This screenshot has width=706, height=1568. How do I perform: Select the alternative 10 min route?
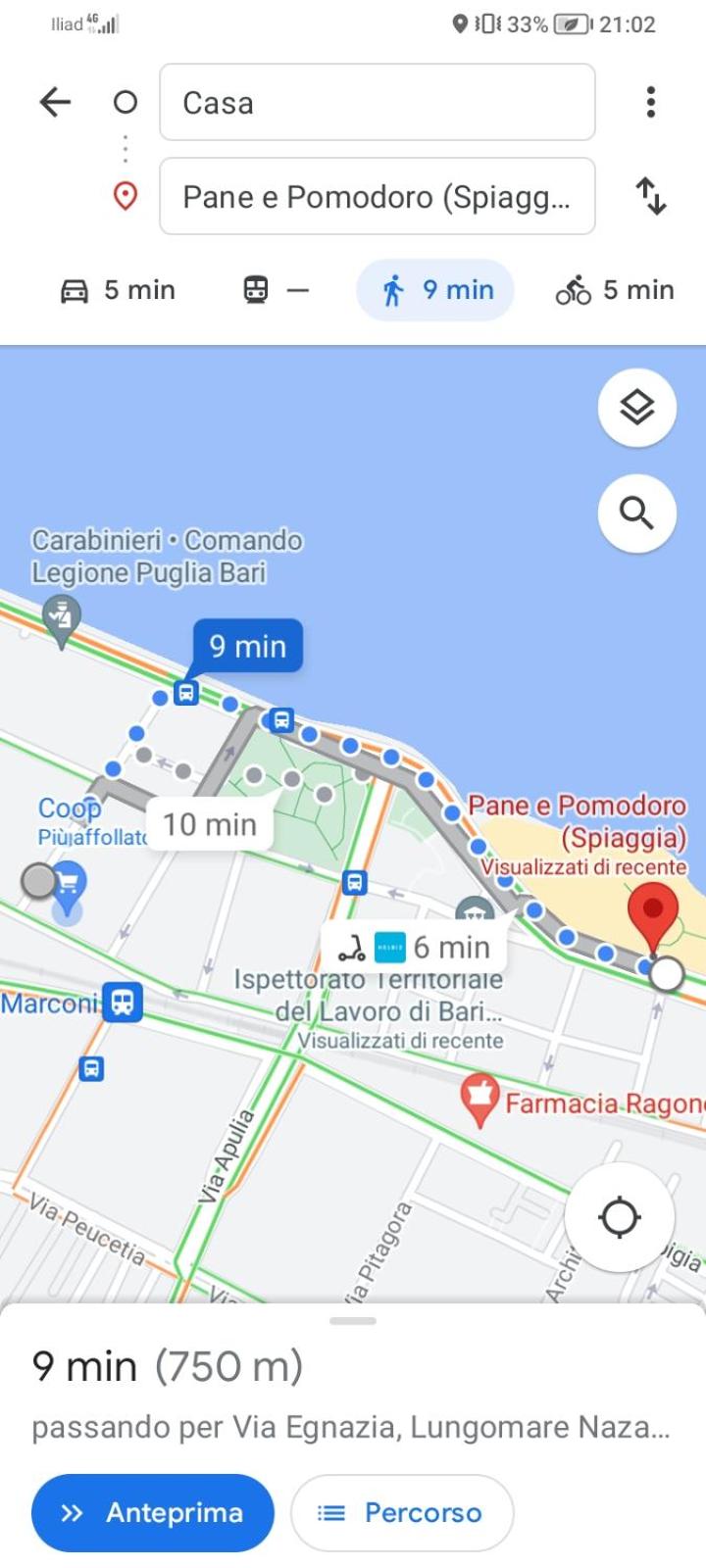(210, 824)
